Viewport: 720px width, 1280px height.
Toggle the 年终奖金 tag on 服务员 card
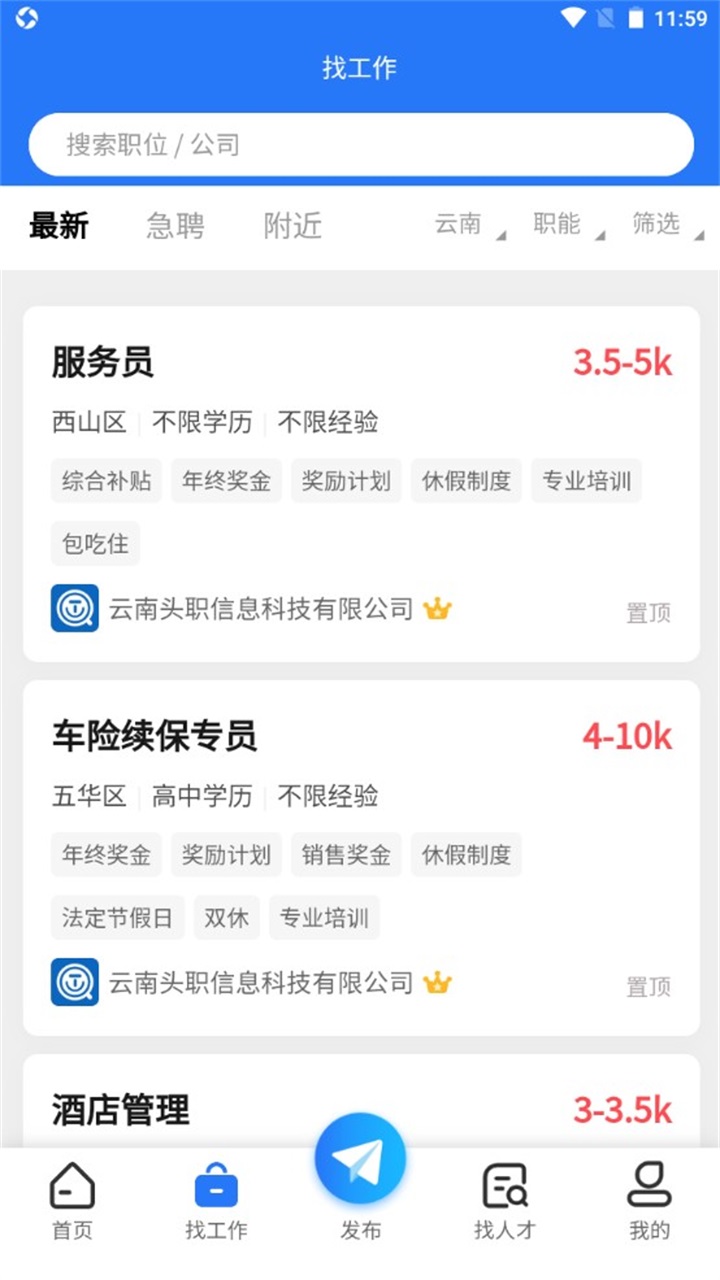click(x=226, y=480)
